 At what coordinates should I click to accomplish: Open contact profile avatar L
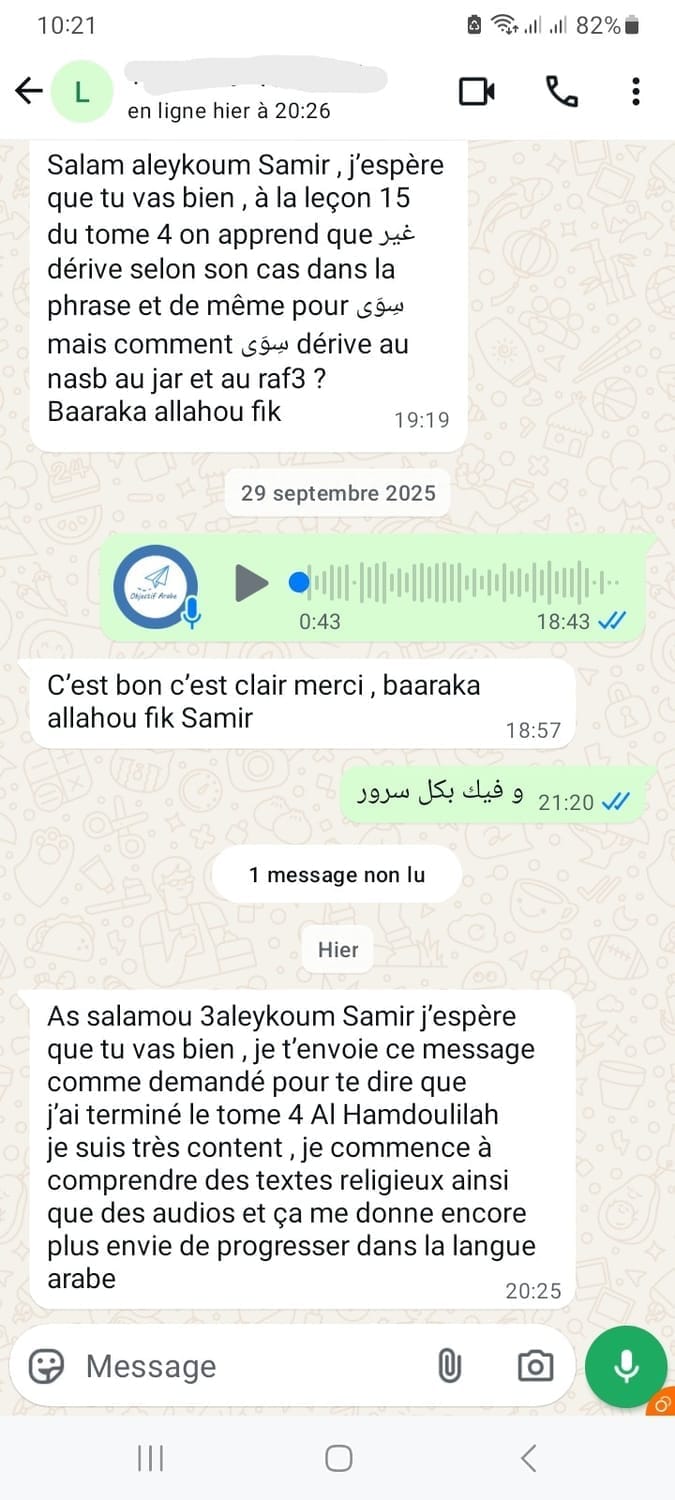81,91
